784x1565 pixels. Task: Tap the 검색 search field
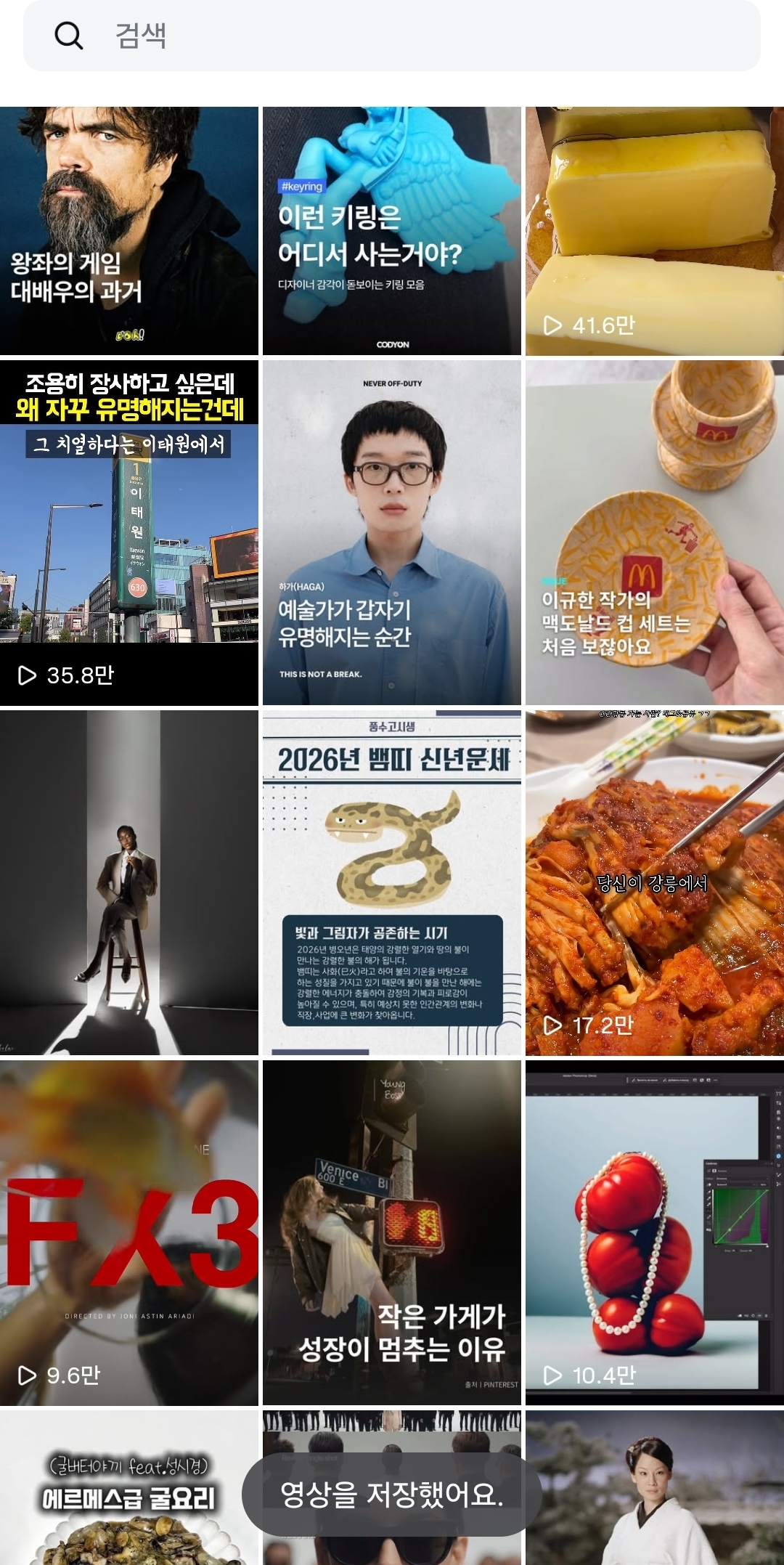(392, 35)
